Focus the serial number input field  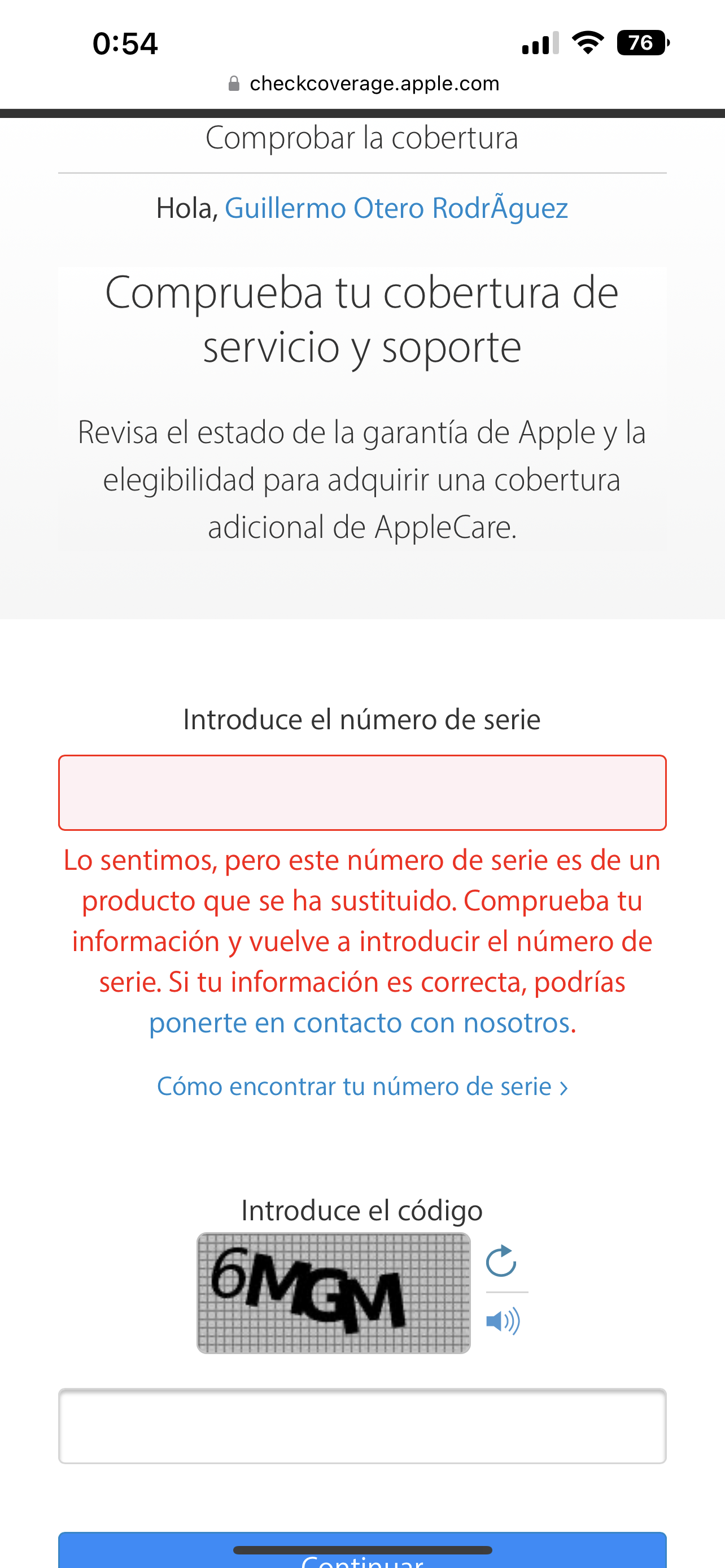coord(362,792)
